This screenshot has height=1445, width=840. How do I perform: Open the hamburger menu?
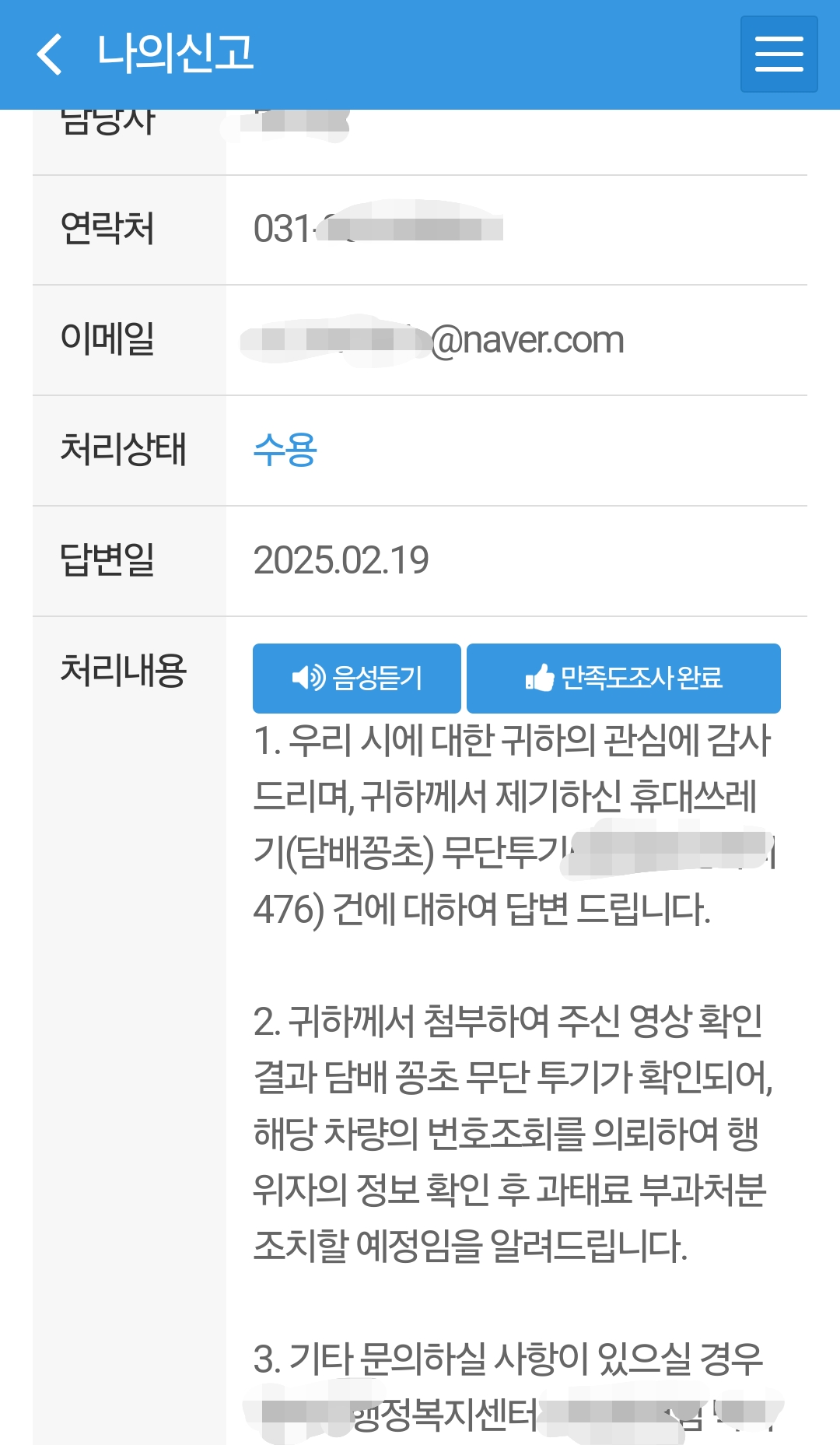point(779,54)
